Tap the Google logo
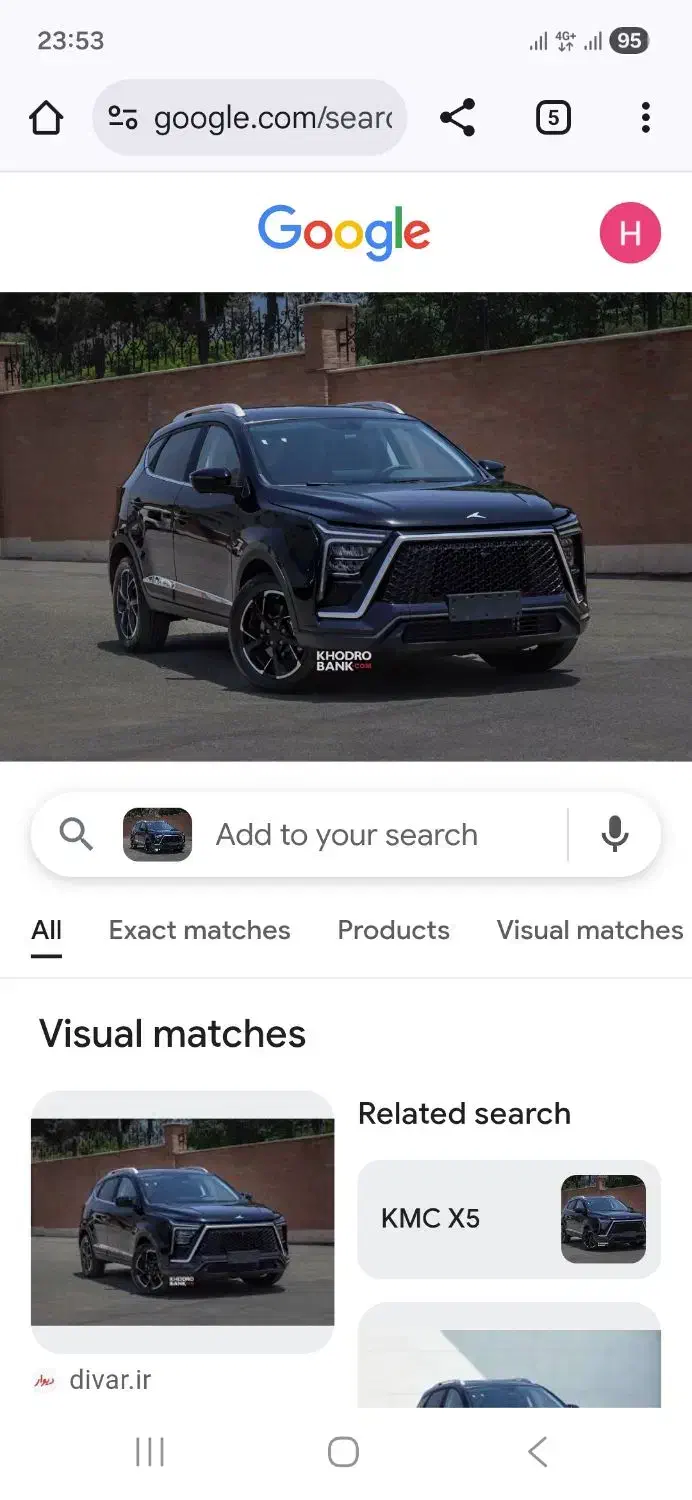Screen dimensions: 692x1500 [x=344, y=232]
